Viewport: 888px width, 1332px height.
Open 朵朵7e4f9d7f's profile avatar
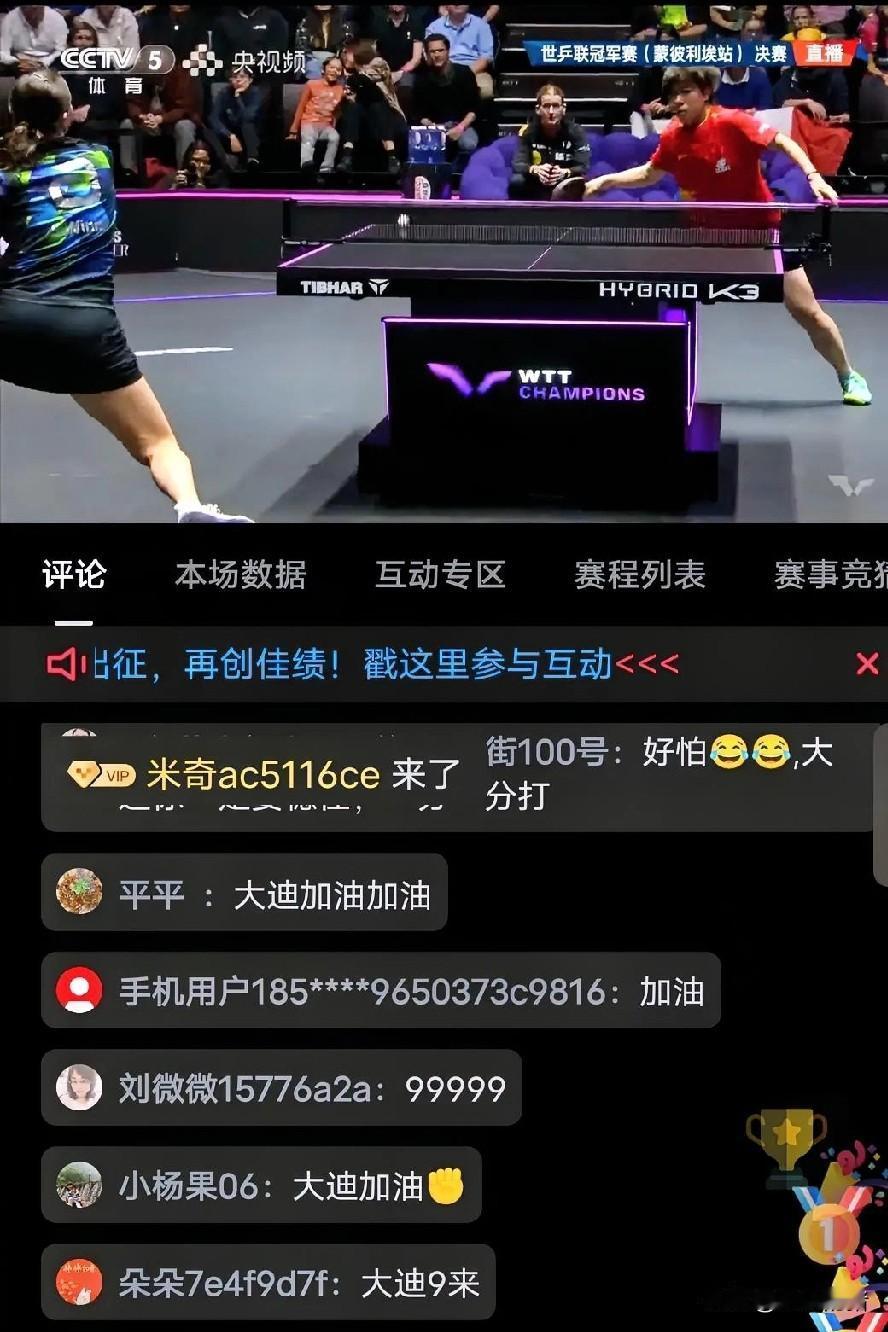point(76,1285)
